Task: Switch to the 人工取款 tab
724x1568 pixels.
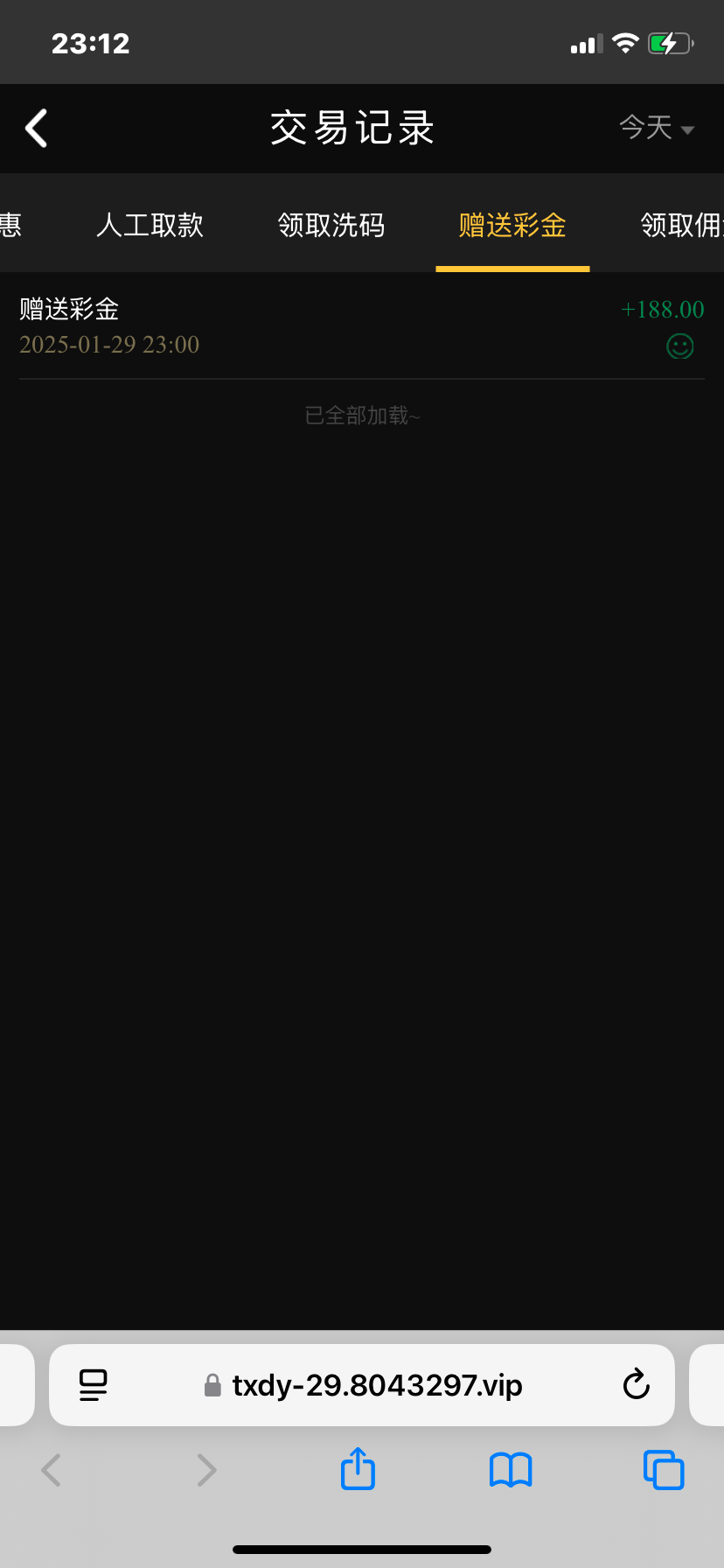Action: [150, 226]
